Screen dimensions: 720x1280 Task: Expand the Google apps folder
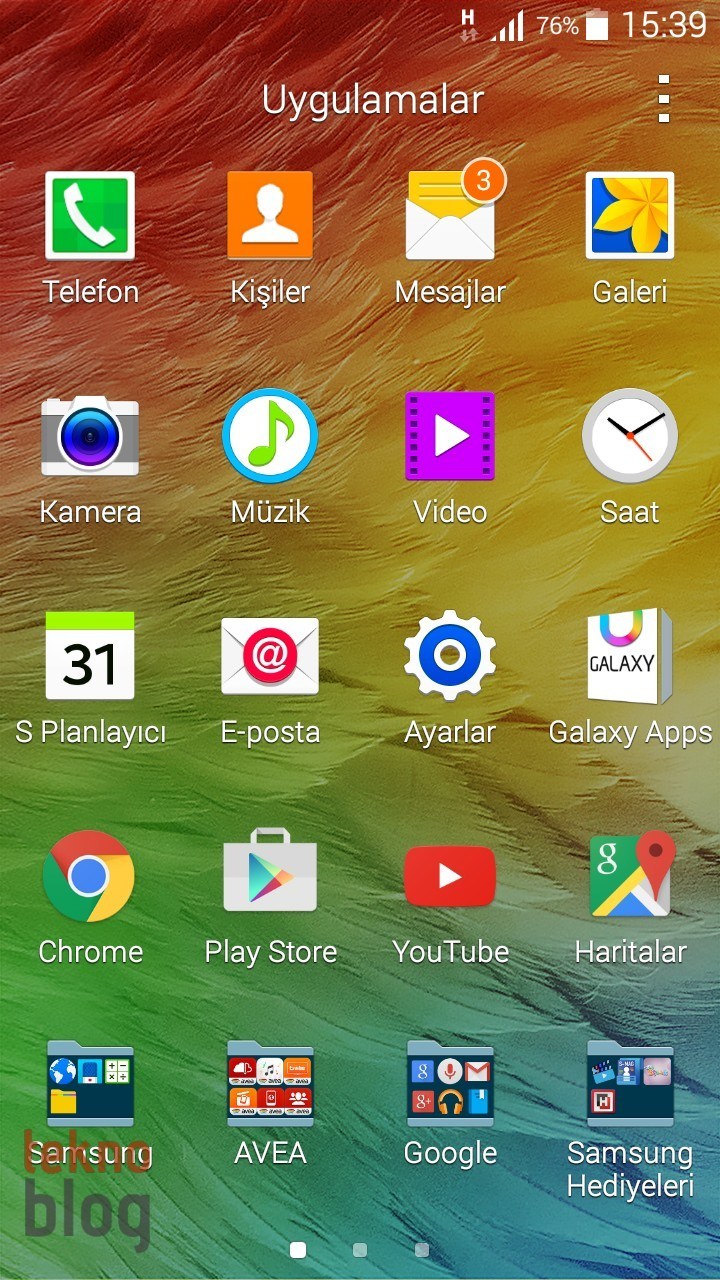(x=450, y=1086)
